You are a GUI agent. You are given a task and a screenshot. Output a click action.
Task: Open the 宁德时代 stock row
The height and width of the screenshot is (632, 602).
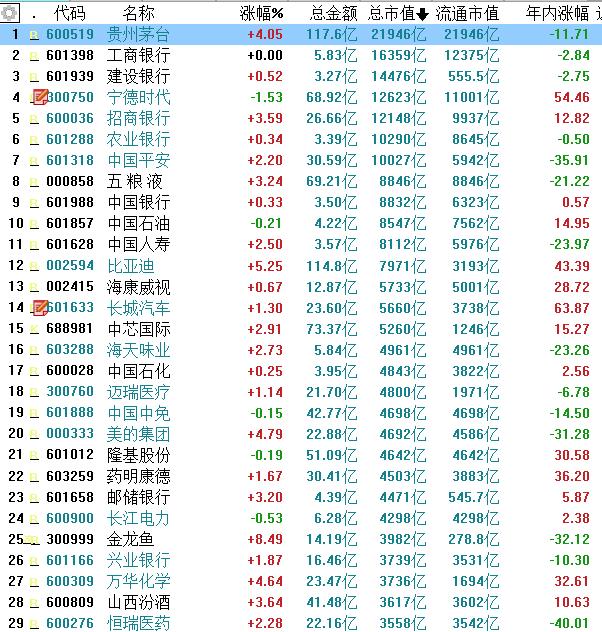pos(138,97)
